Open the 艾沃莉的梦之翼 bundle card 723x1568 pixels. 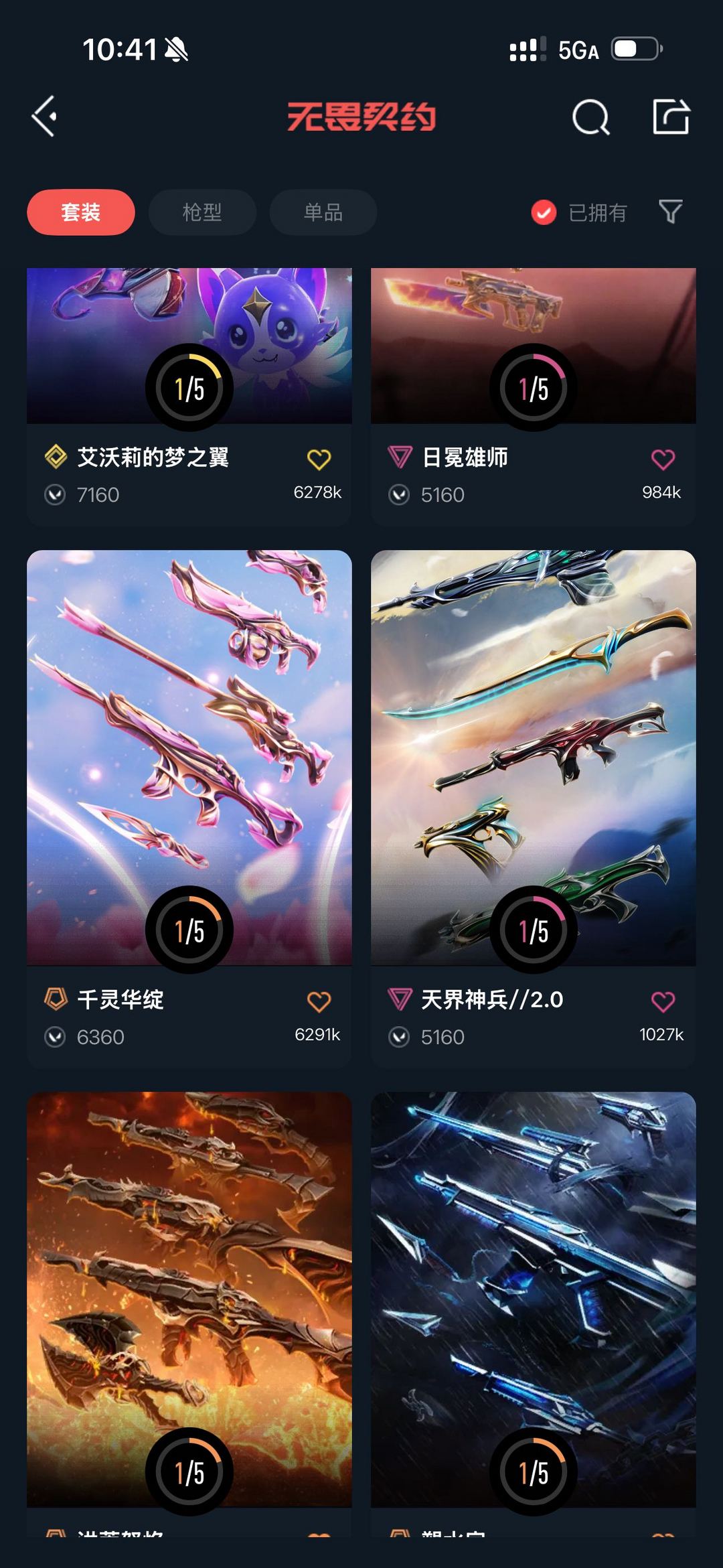coord(189,348)
